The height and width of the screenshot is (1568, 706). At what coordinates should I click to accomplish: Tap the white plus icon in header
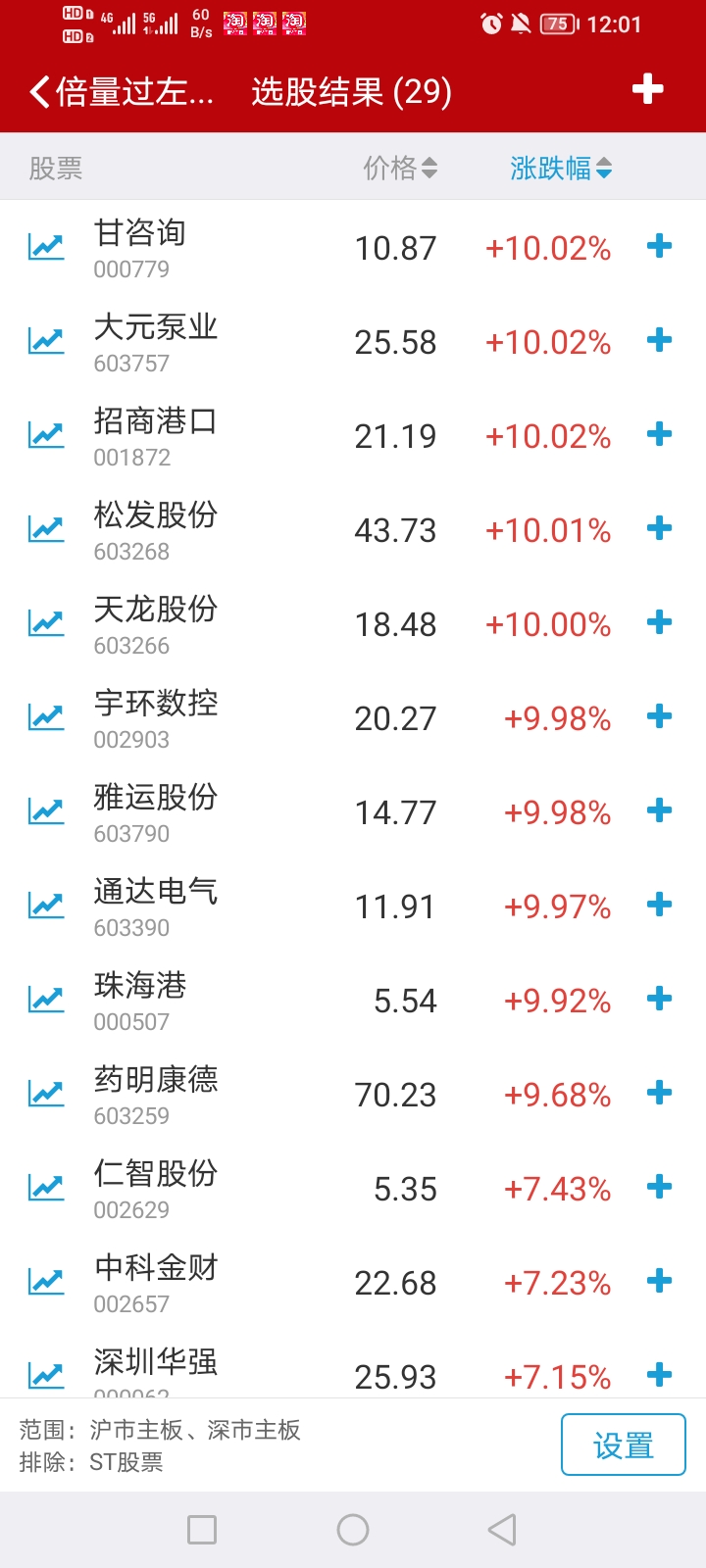click(647, 90)
